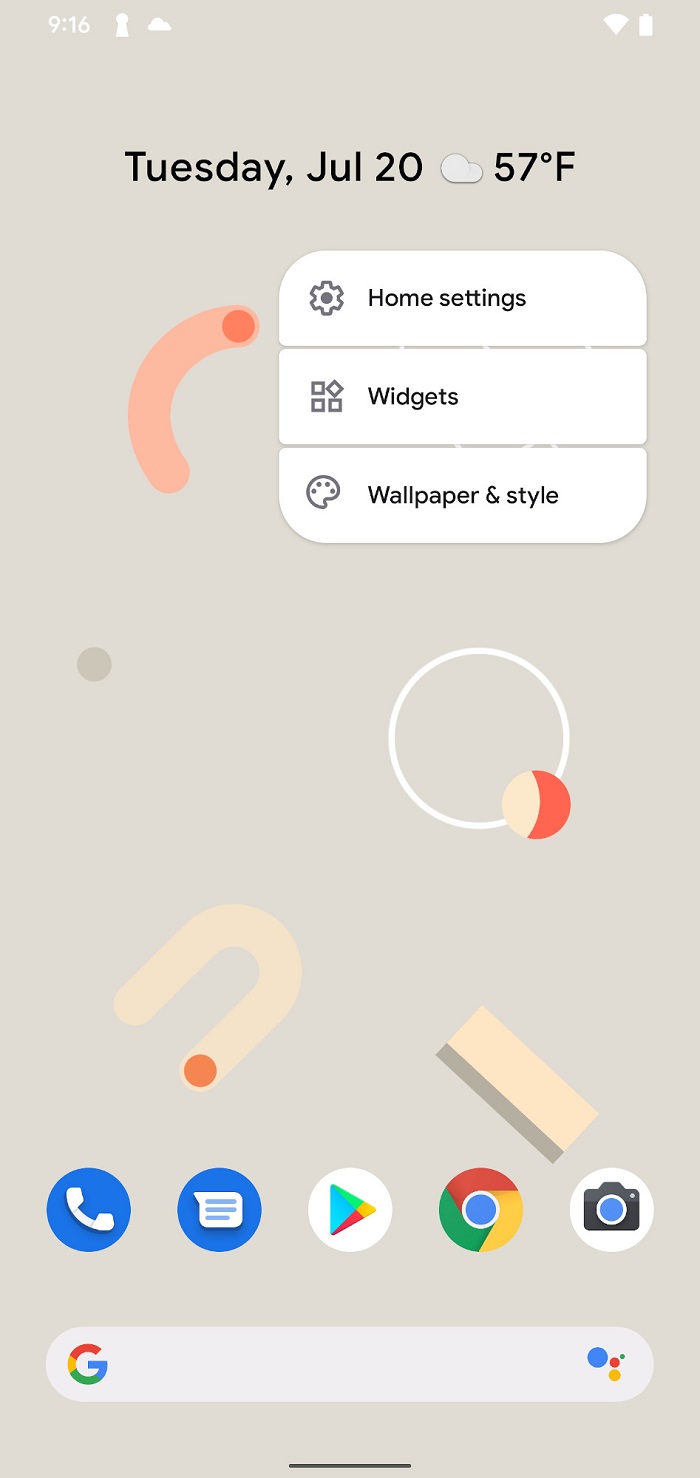This screenshot has width=700, height=1478.
Task: Open the date and weather widget
Action: click(x=349, y=167)
